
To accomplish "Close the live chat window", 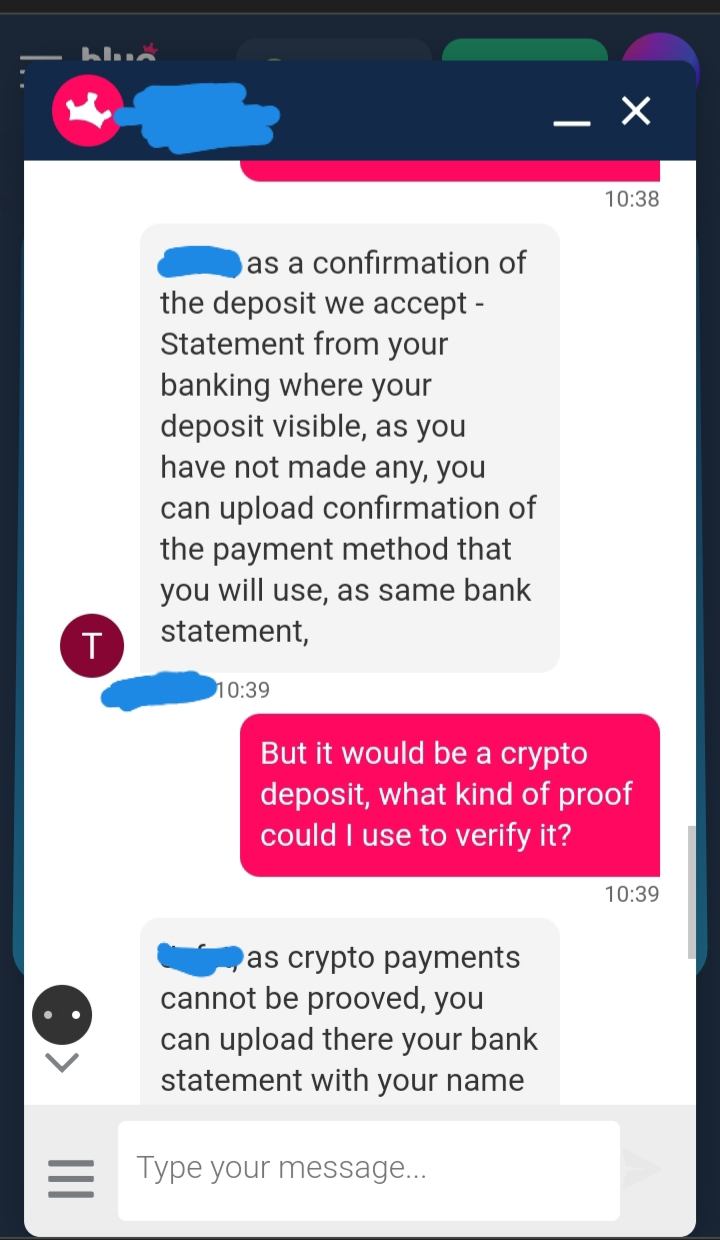I will click(636, 111).
